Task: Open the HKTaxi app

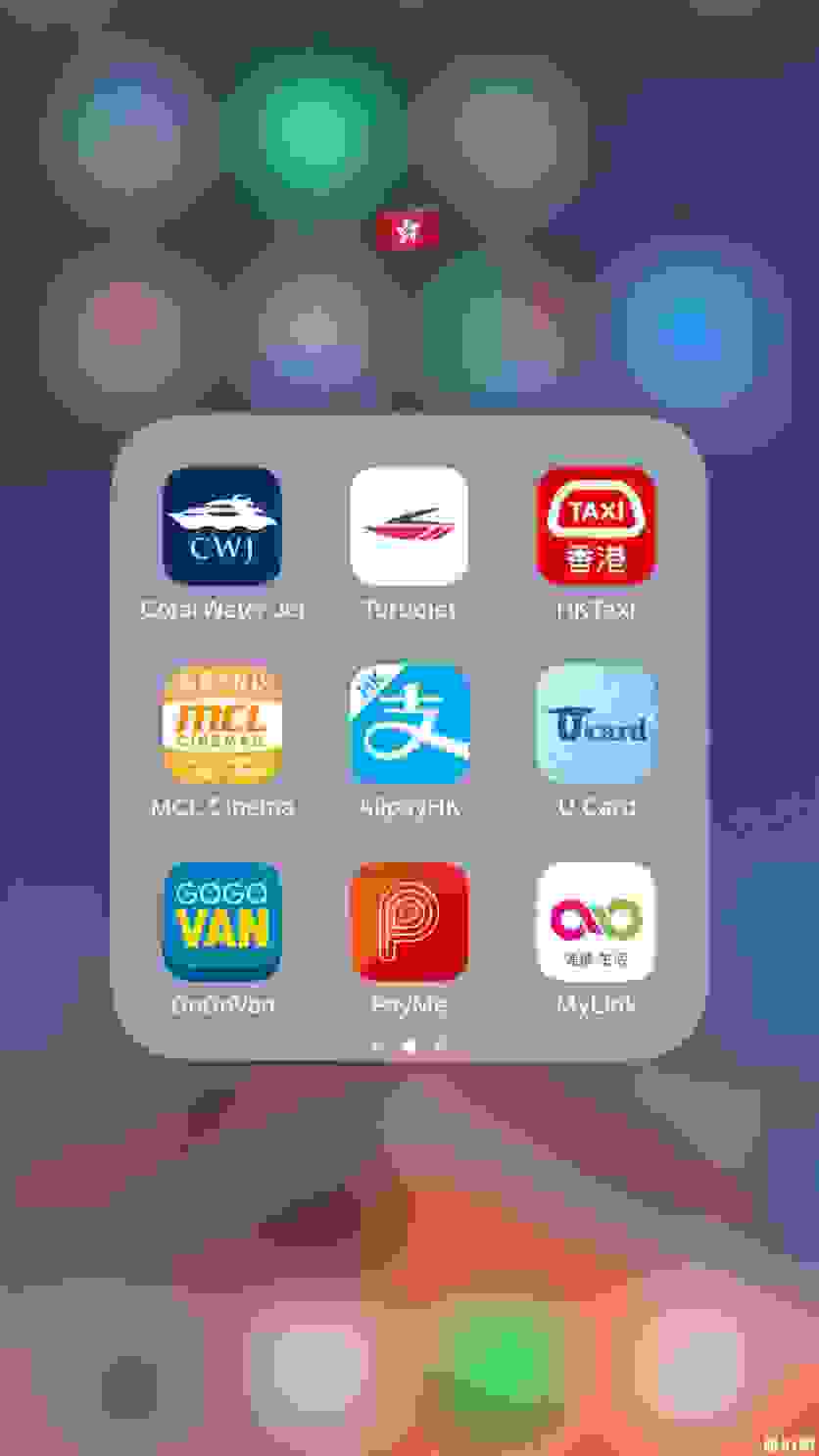Action: click(596, 526)
